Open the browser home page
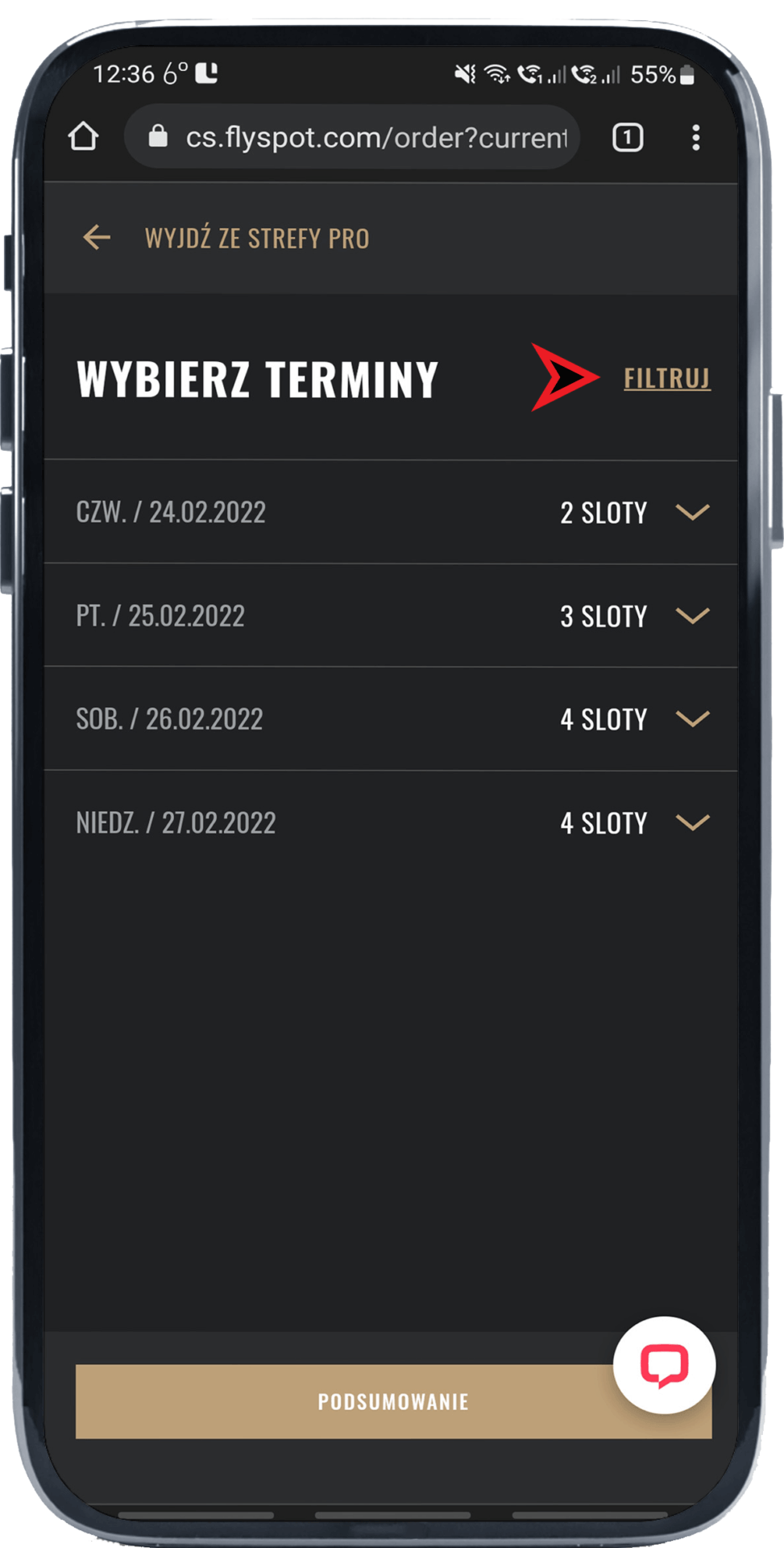This screenshot has width=784, height=1548. click(84, 137)
